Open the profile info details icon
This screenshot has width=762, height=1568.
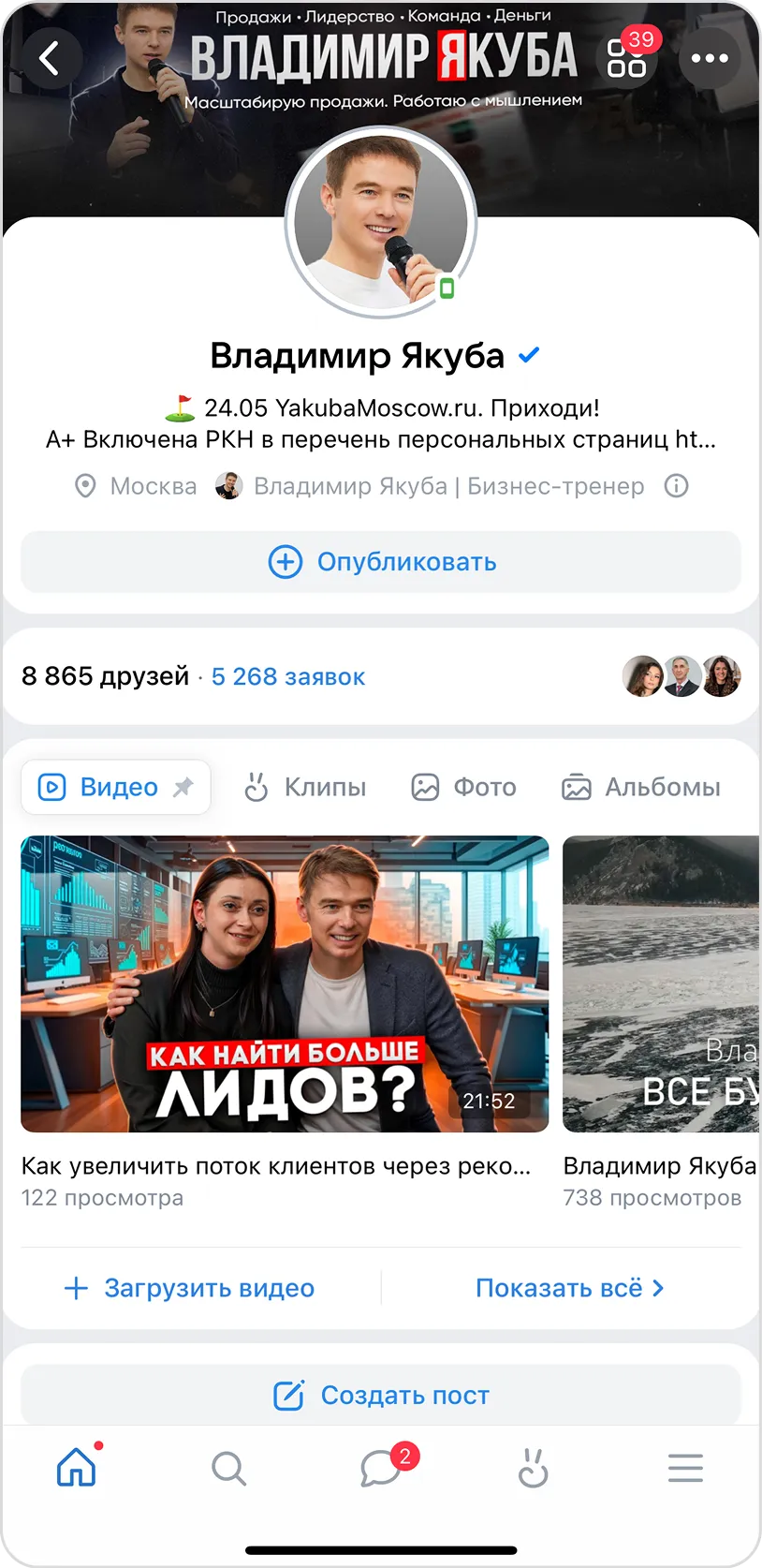point(676,486)
